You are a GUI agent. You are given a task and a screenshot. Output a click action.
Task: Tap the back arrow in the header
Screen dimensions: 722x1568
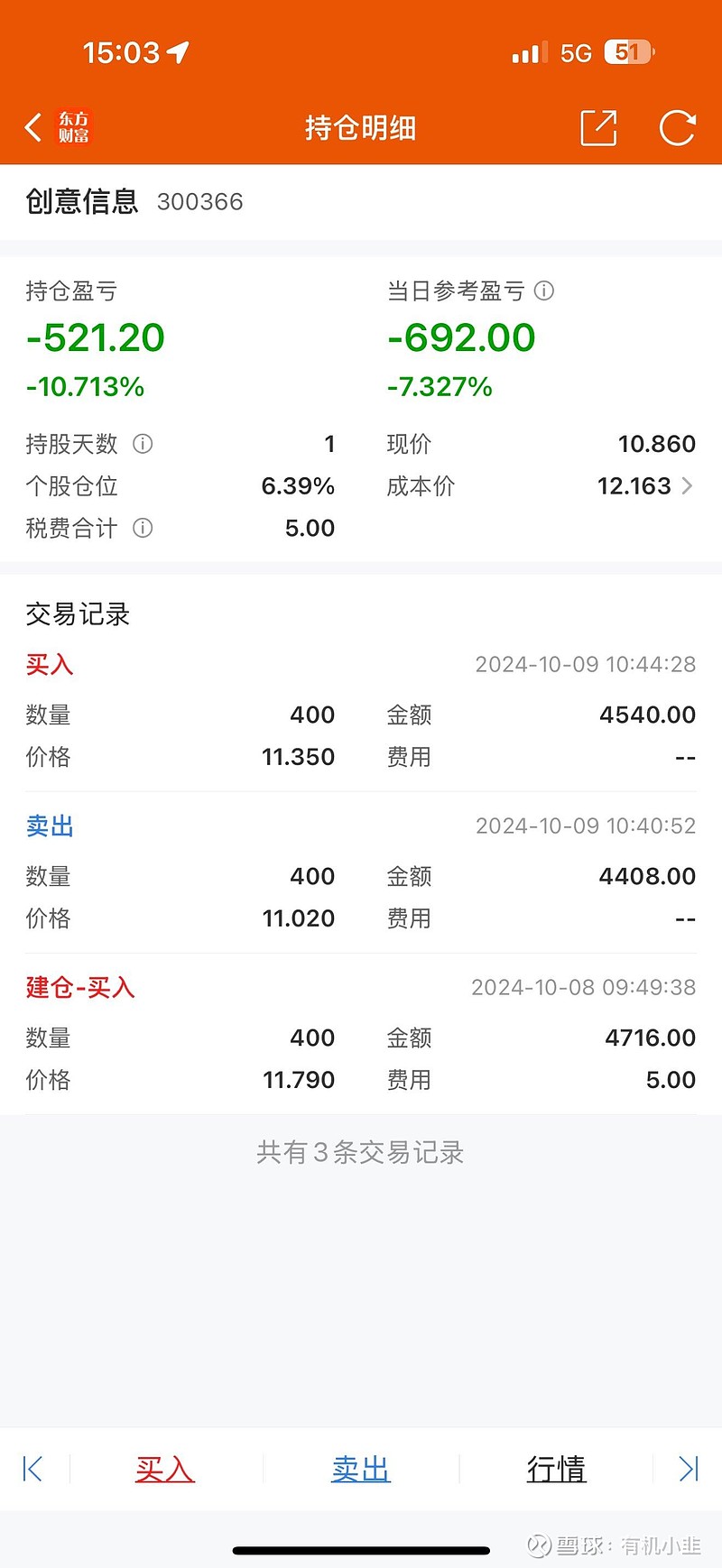33,128
